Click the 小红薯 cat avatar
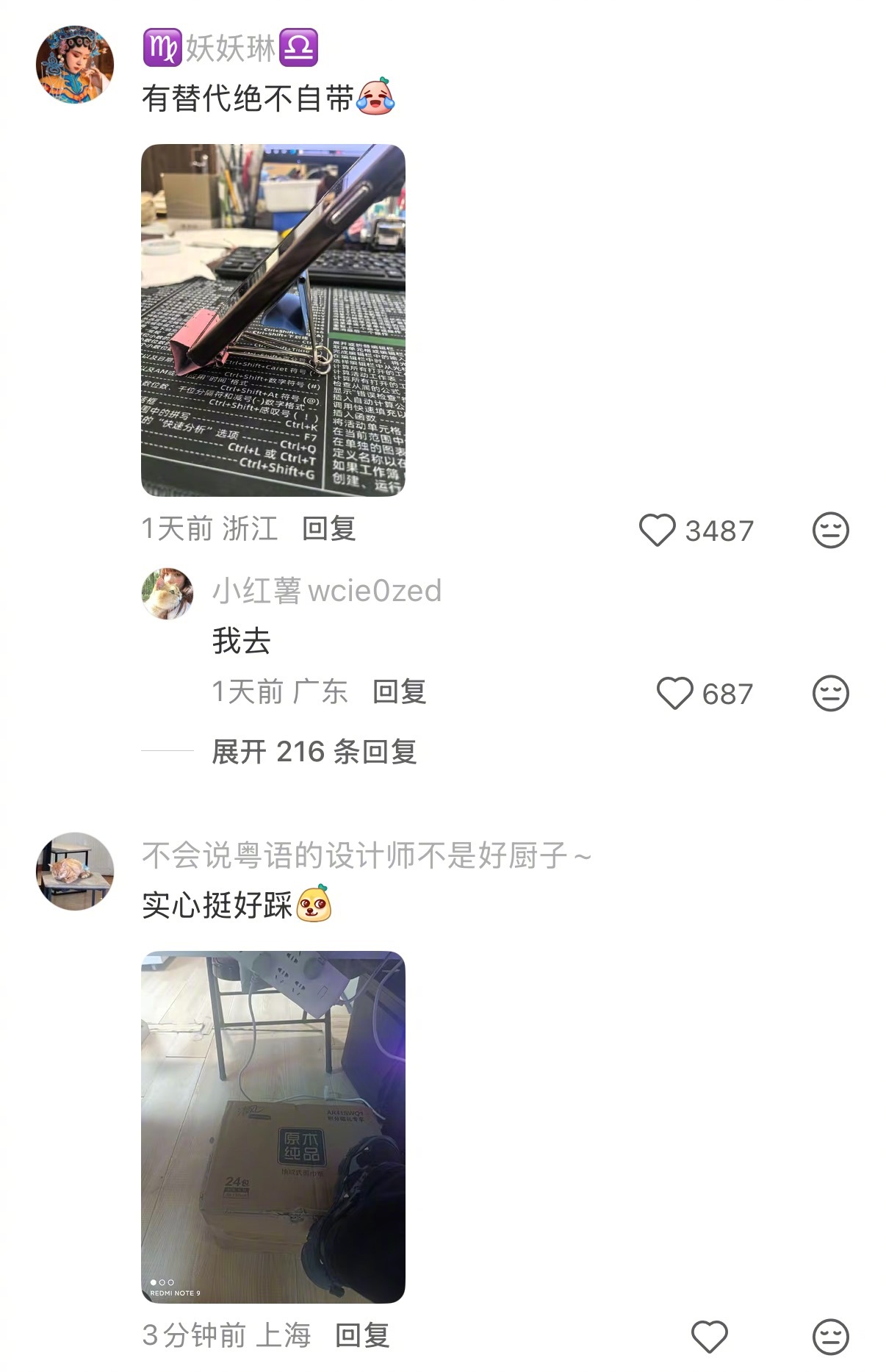The width and height of the screenshot is (886, 1372). coord(169,594)
